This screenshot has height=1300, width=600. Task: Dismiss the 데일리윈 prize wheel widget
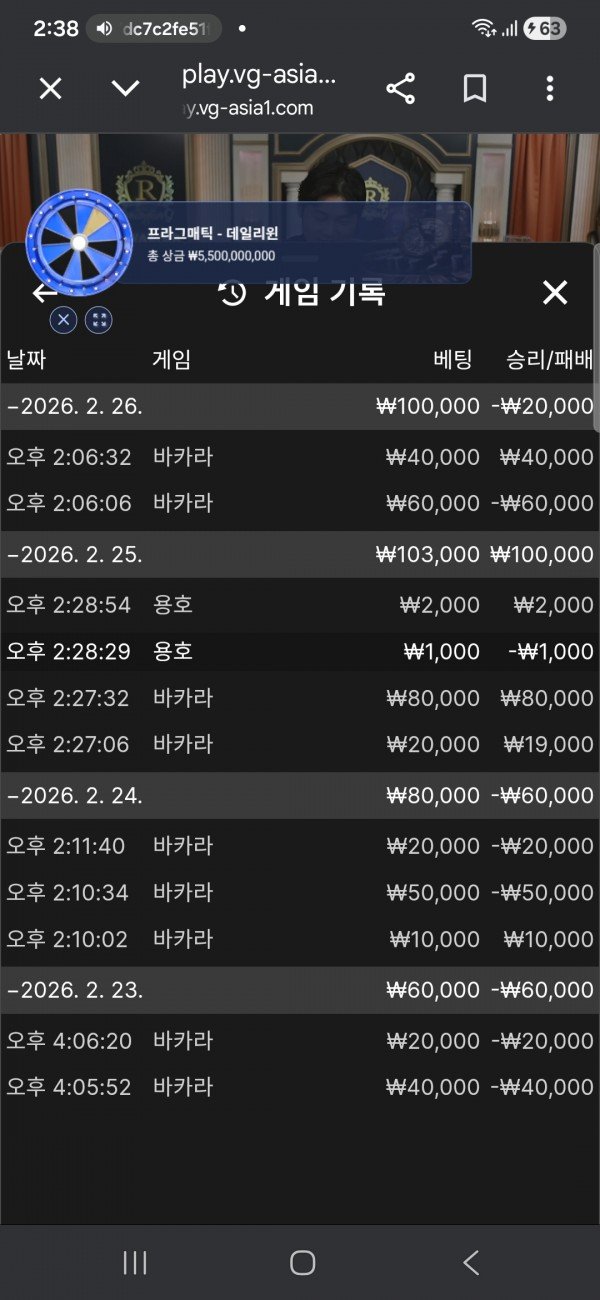63,320
